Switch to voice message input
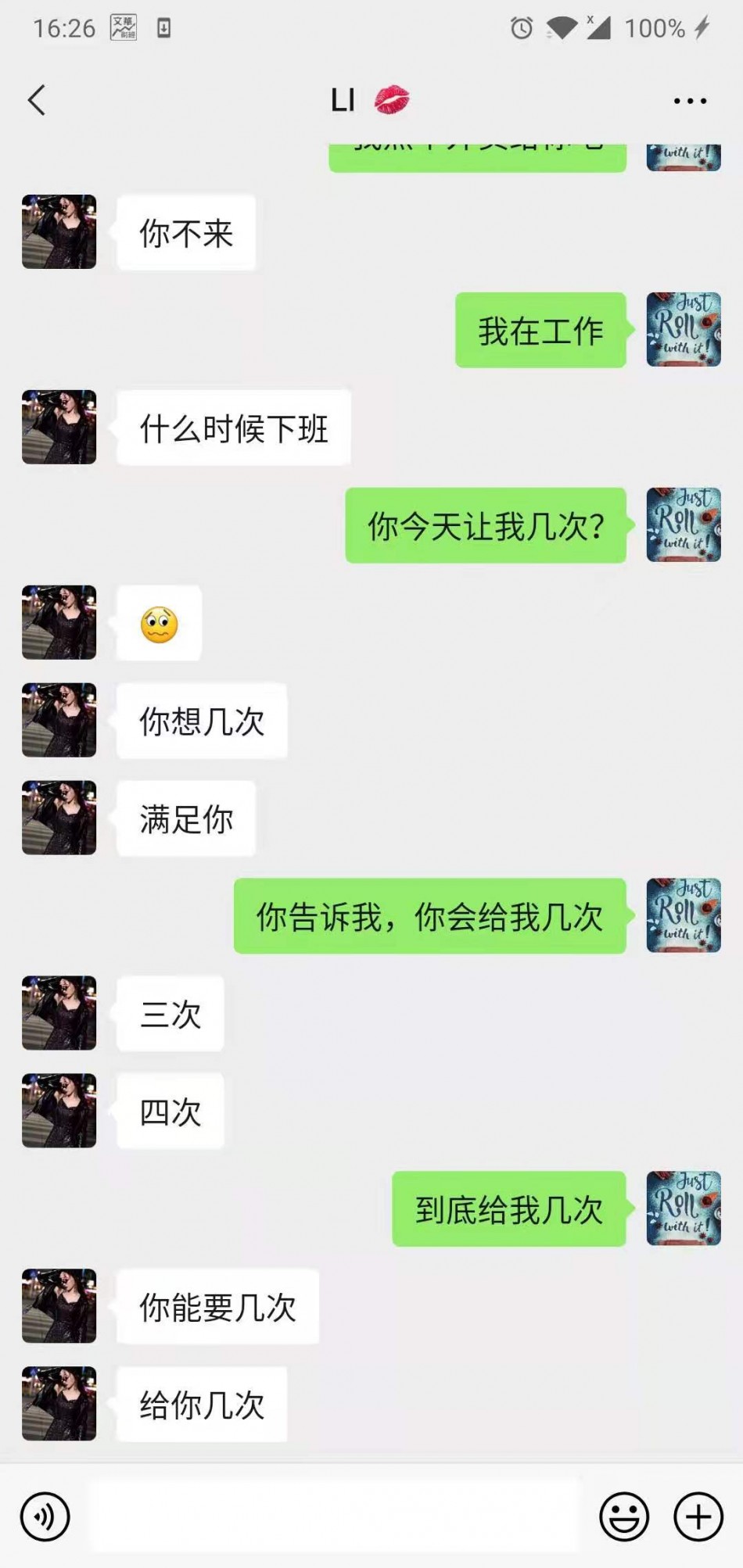This screenshot has width=743, height=1568. (x=45, y=1516)
